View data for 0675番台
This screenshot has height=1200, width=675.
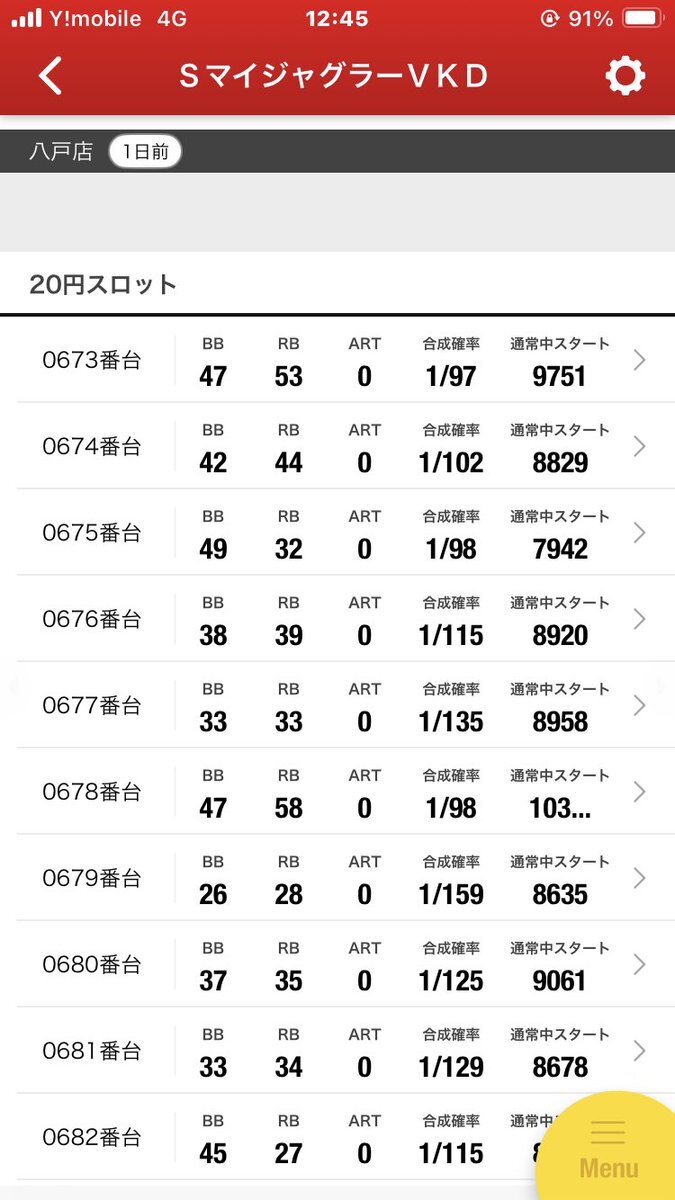pos(337,532)
